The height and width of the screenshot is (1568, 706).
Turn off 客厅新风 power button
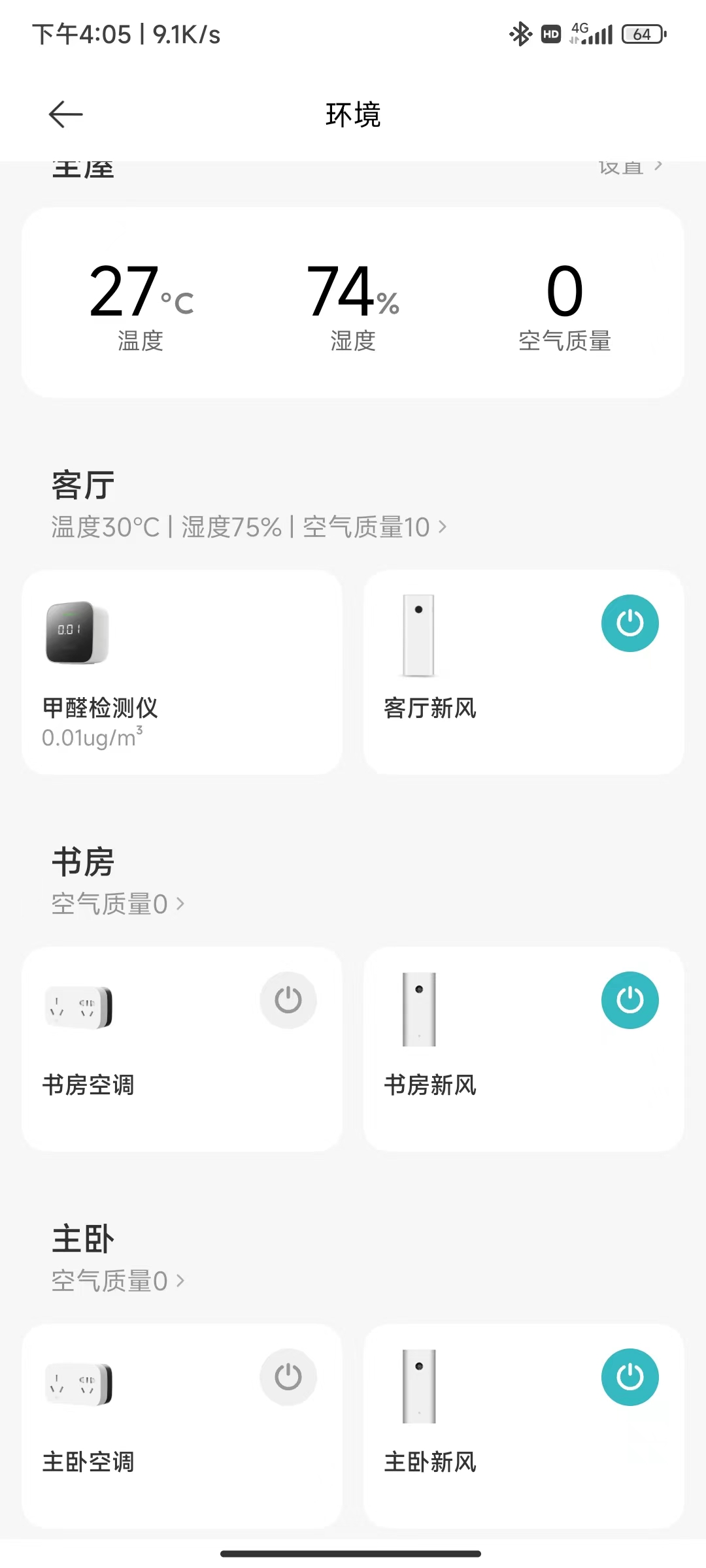point(630,623)
